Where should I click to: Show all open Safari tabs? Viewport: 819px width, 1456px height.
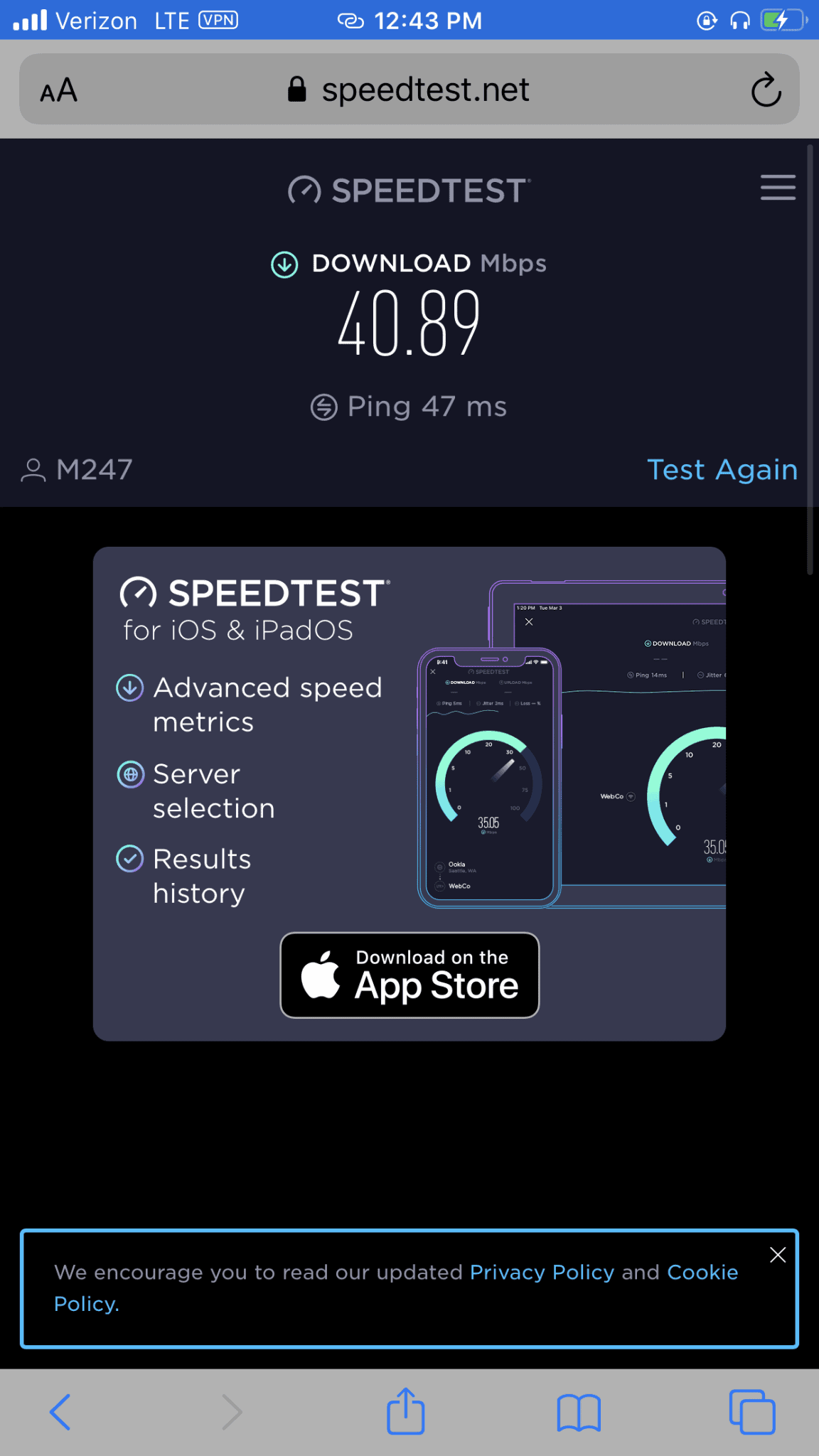(751, 1411)
